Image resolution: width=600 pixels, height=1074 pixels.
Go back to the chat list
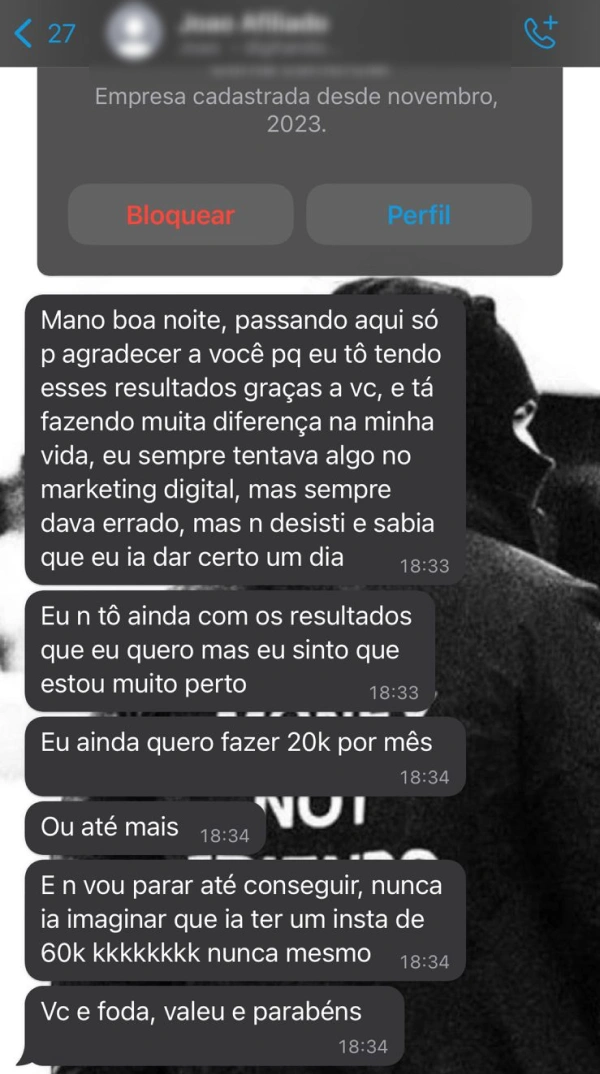42,33
